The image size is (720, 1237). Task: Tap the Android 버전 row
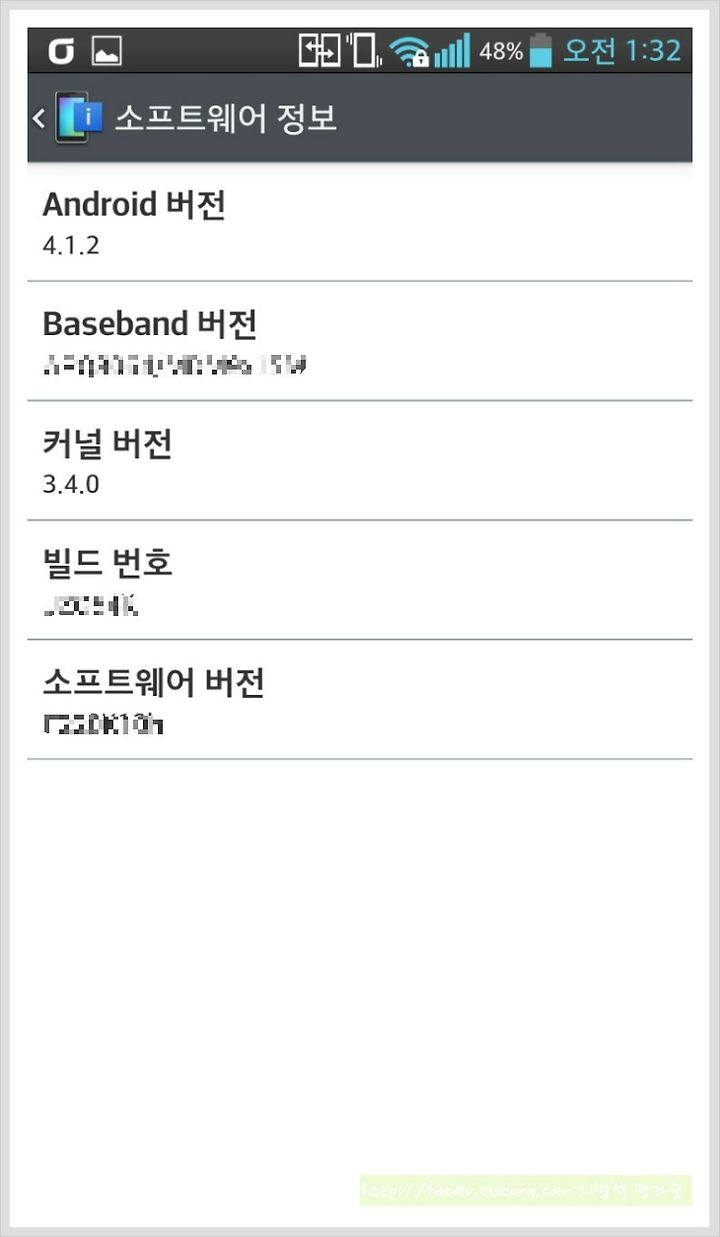360,222
